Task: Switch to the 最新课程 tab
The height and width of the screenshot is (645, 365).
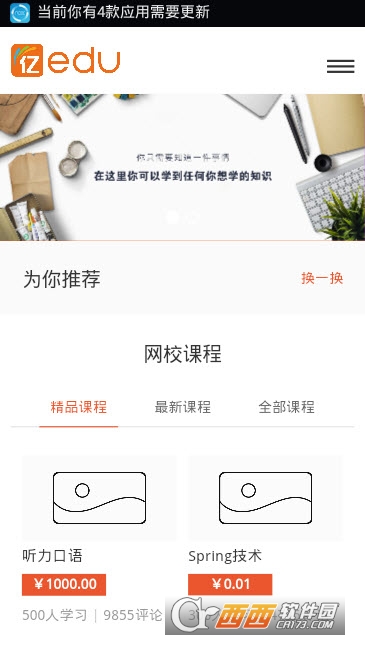Action: [x=182, y=407]
